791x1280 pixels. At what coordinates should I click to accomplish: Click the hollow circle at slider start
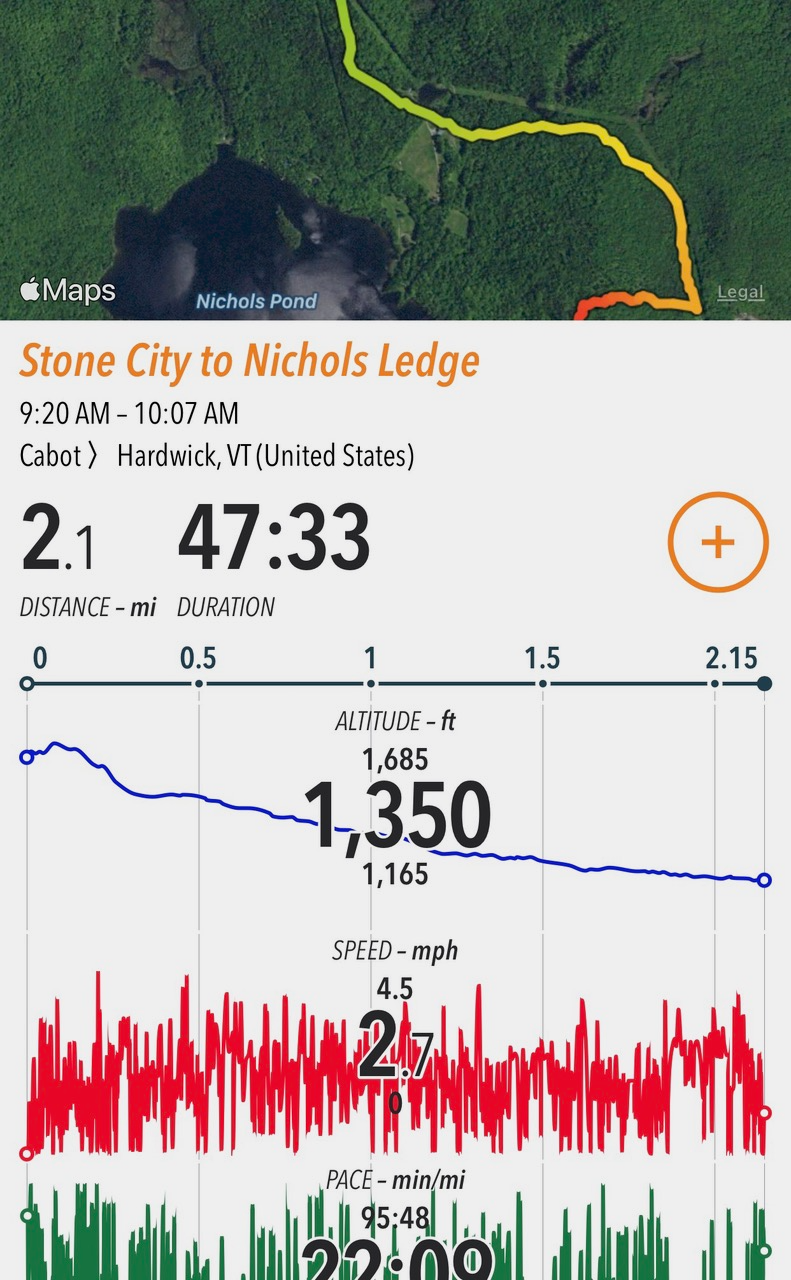[x=27, y=683]
